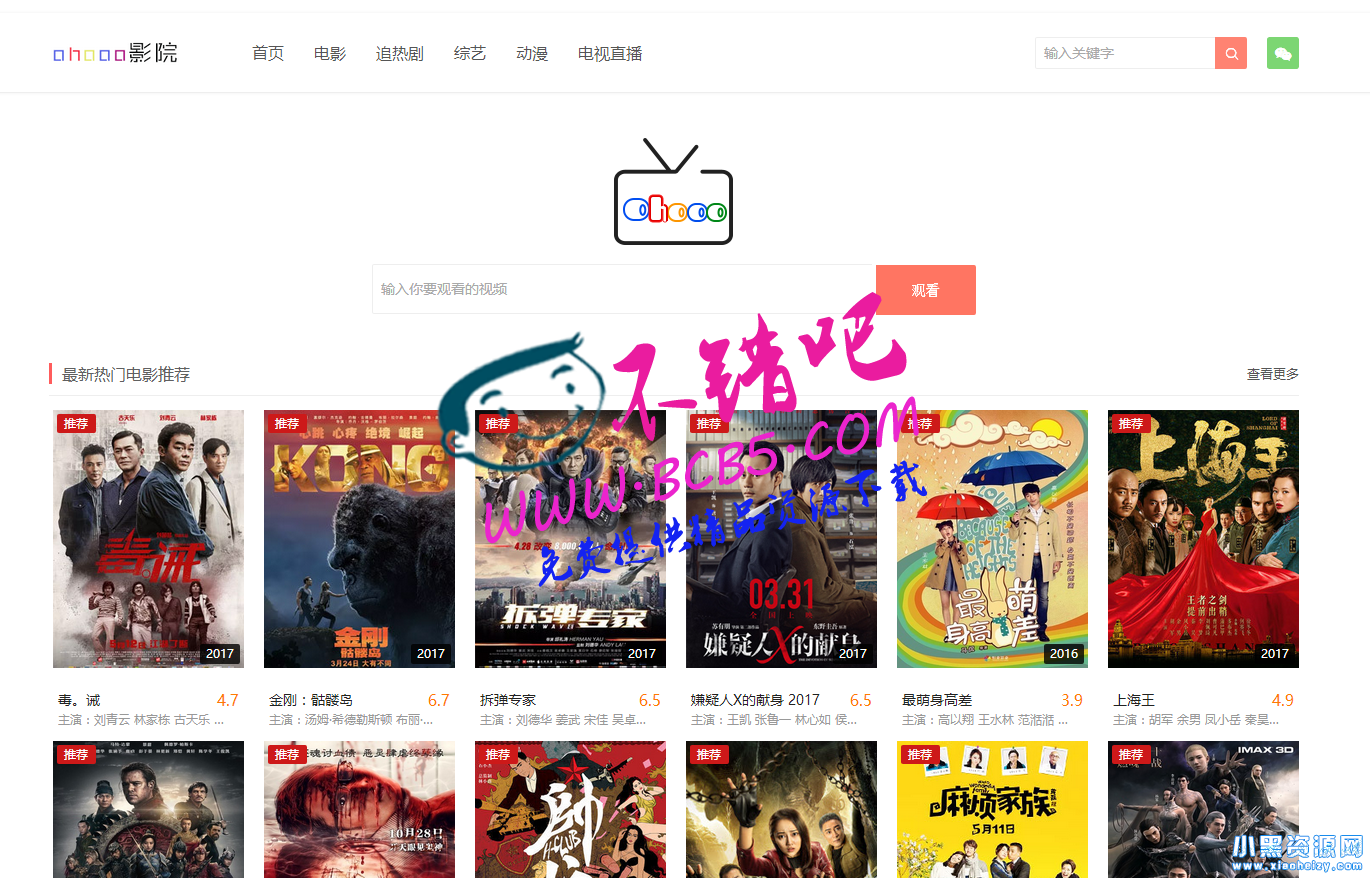Go to 追热剧 section

click(399, 54)
